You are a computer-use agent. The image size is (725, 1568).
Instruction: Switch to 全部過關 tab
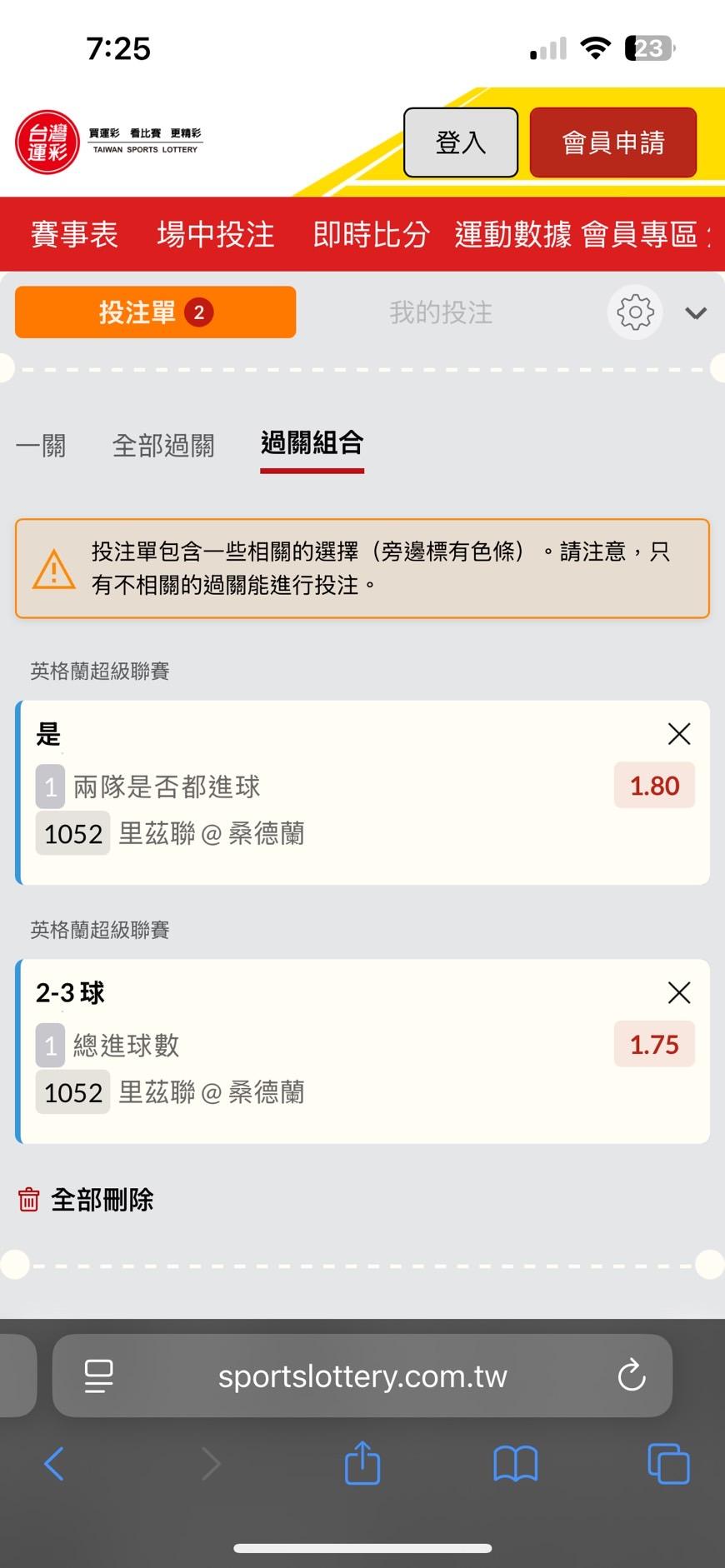tap(163, 445)
